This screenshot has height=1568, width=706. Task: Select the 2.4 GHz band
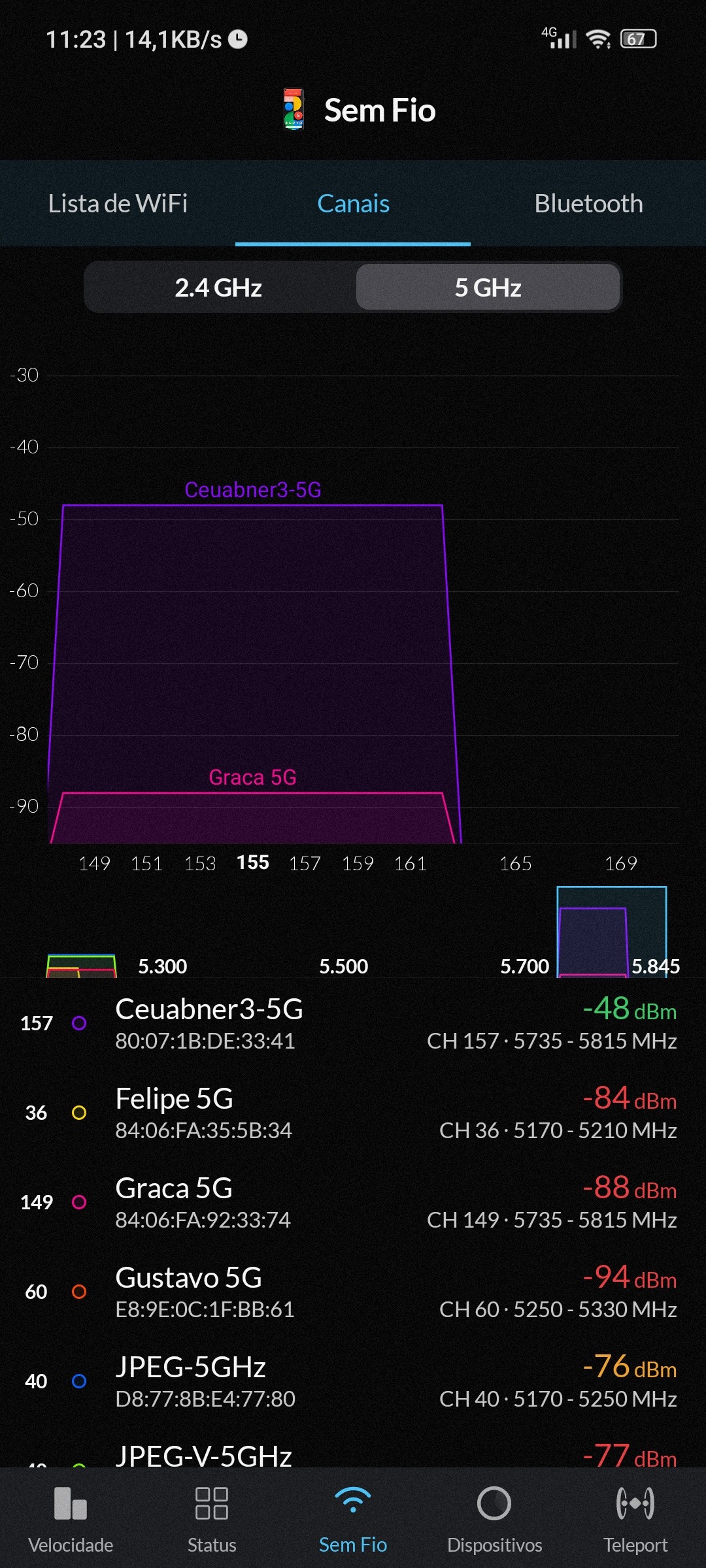(x=218, y=287)
